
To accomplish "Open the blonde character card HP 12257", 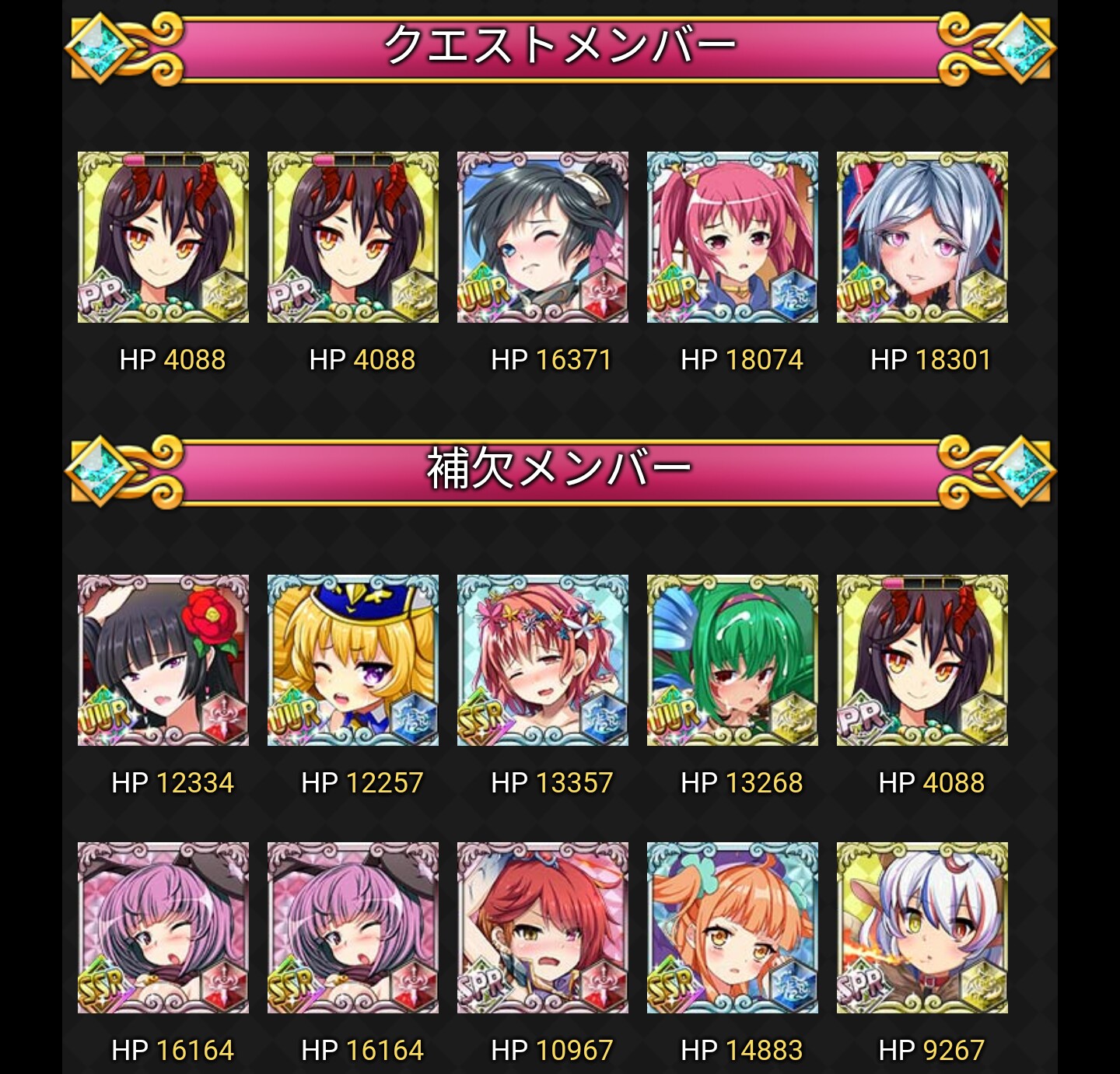I will [353, 660].
